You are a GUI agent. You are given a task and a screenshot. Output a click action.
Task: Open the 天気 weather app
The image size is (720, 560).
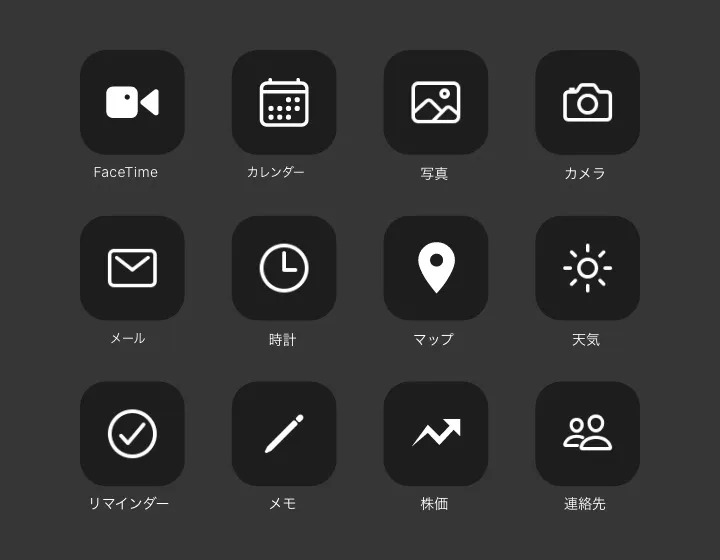pos(588,268)
